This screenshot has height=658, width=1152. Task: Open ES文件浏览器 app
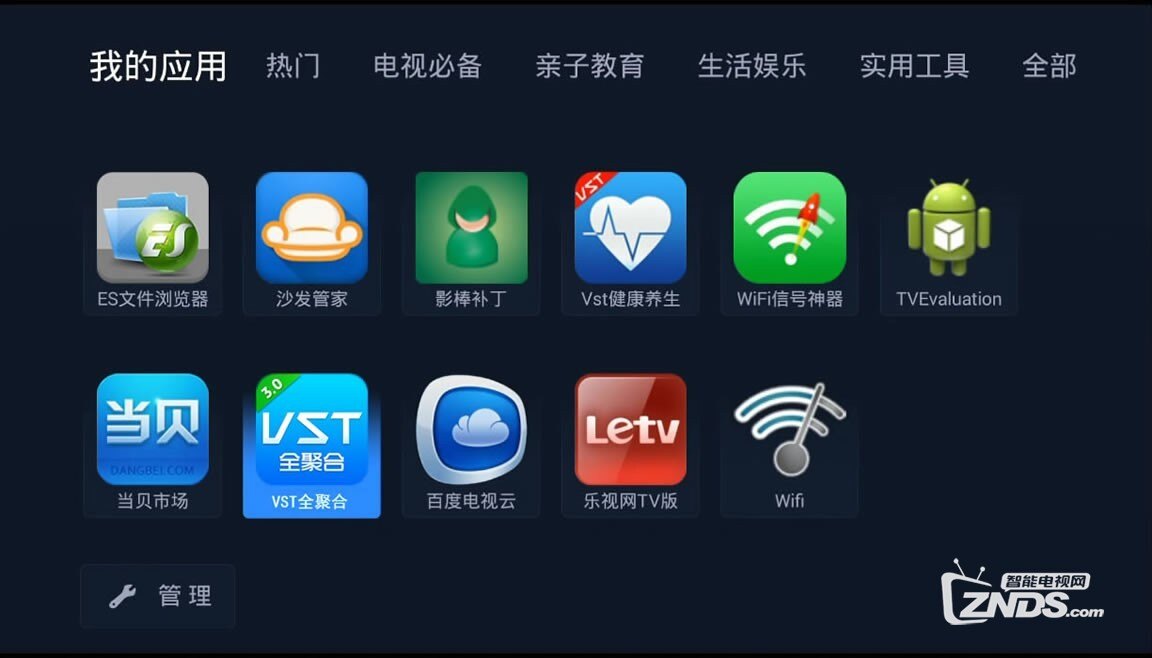pos(152,229)
